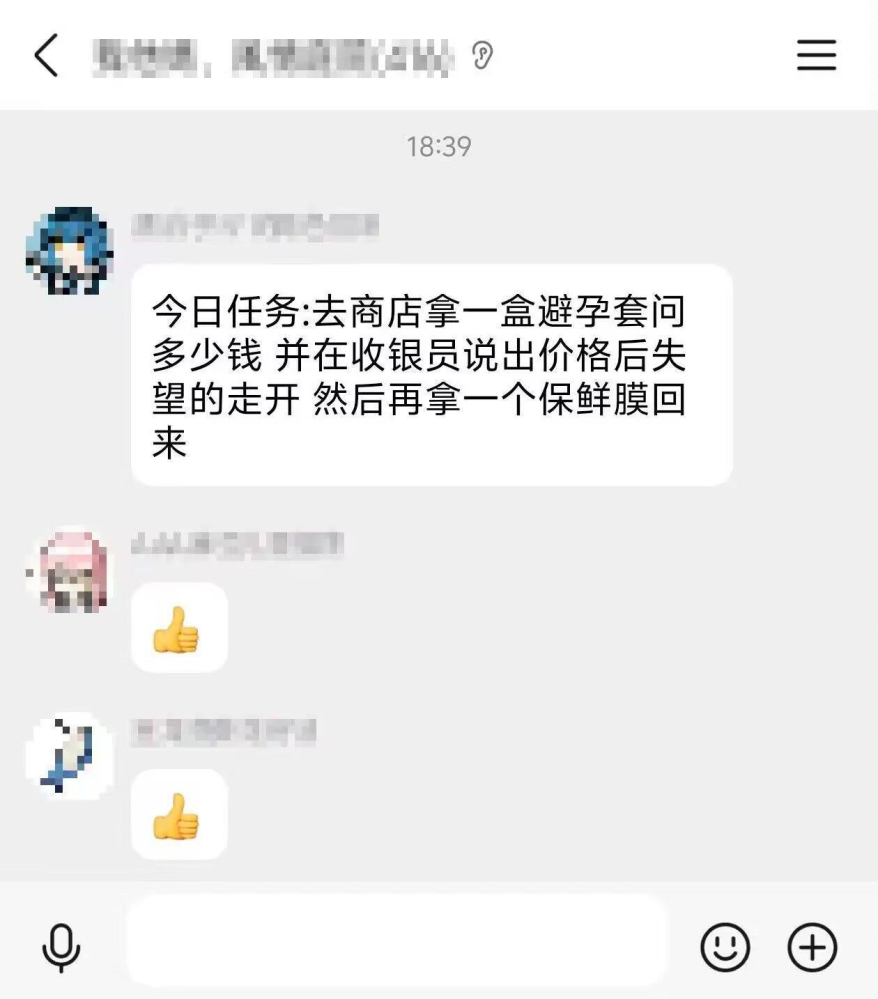The image size is (878, 999).
Task: Open the group chat menu
Action: pos(816,55)
